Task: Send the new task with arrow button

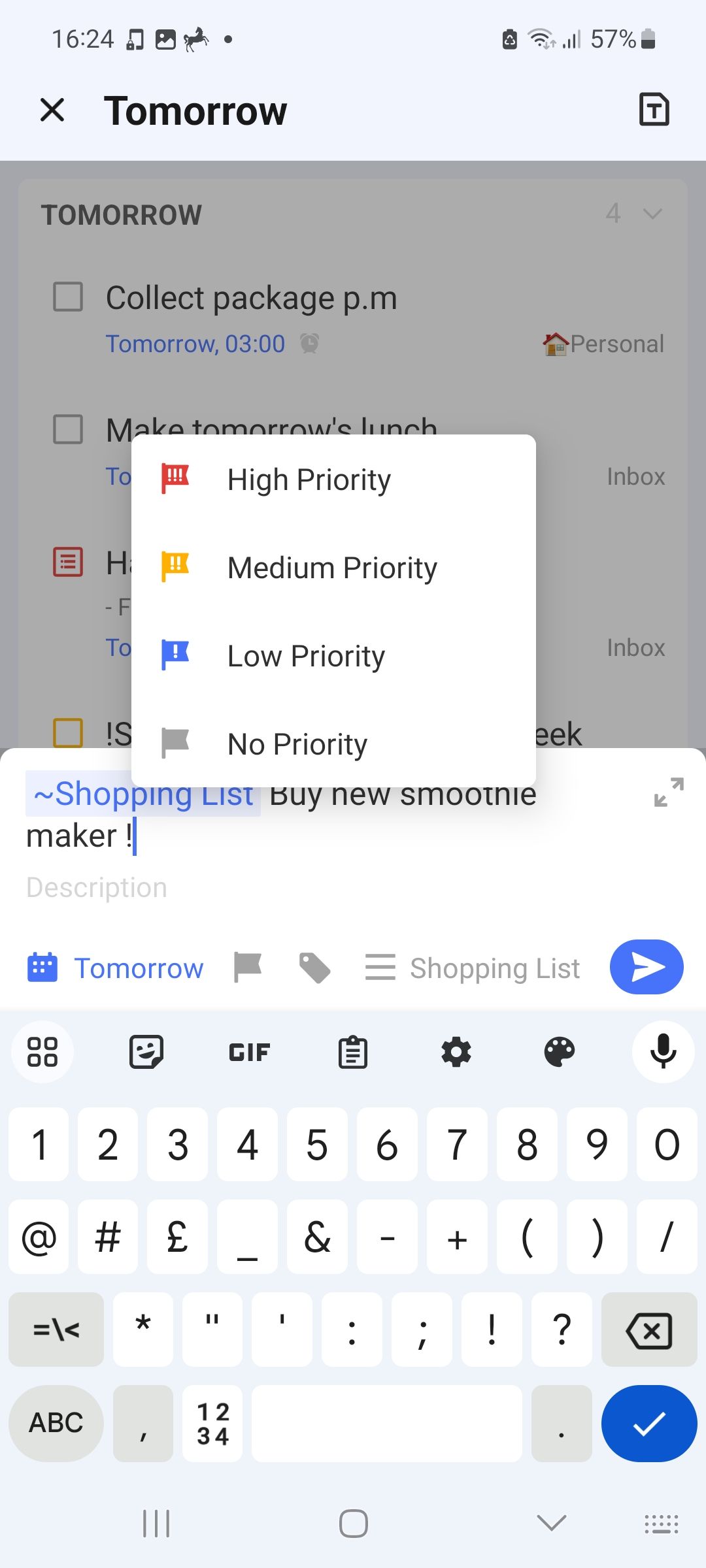Action: pos(646,967)
